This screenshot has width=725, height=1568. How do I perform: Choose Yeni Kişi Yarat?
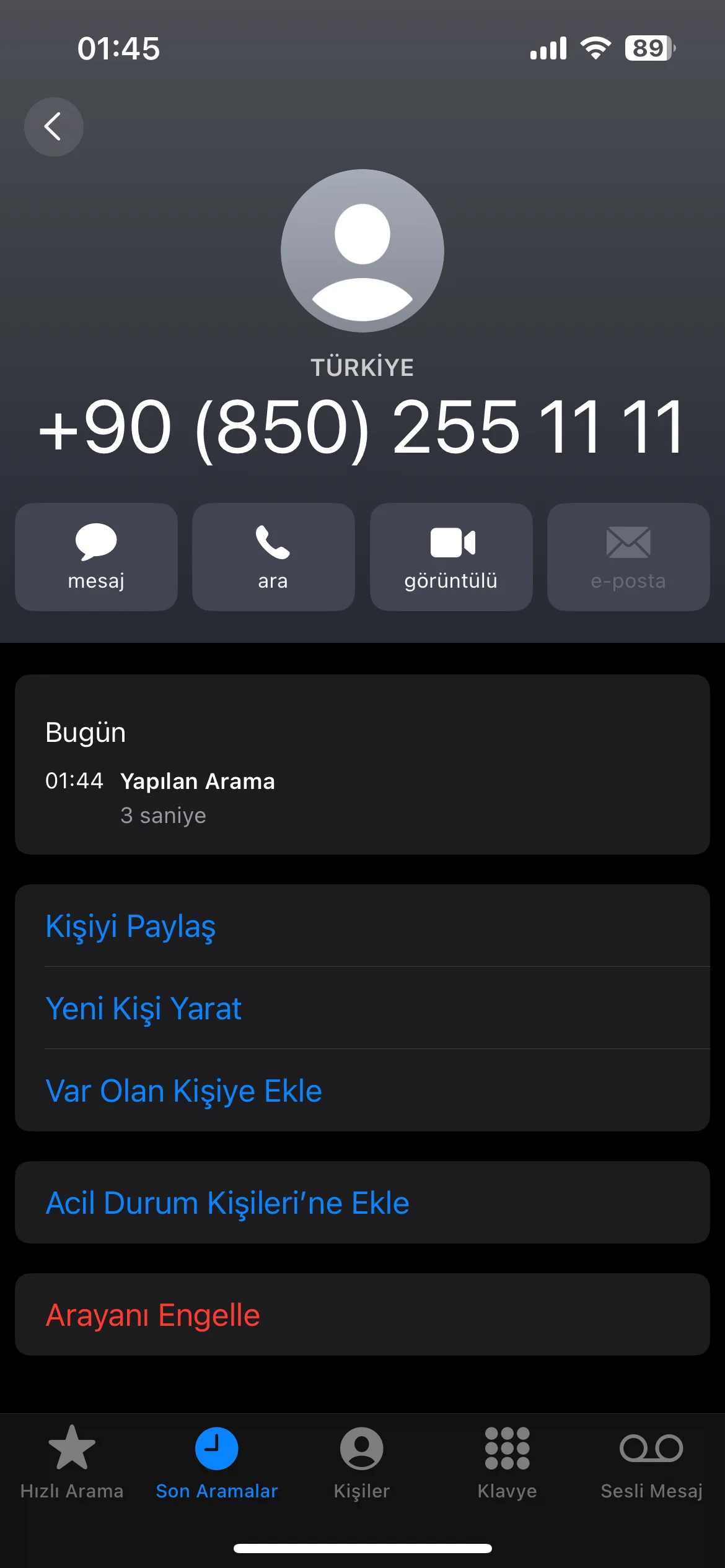[x=144, y=1008]
